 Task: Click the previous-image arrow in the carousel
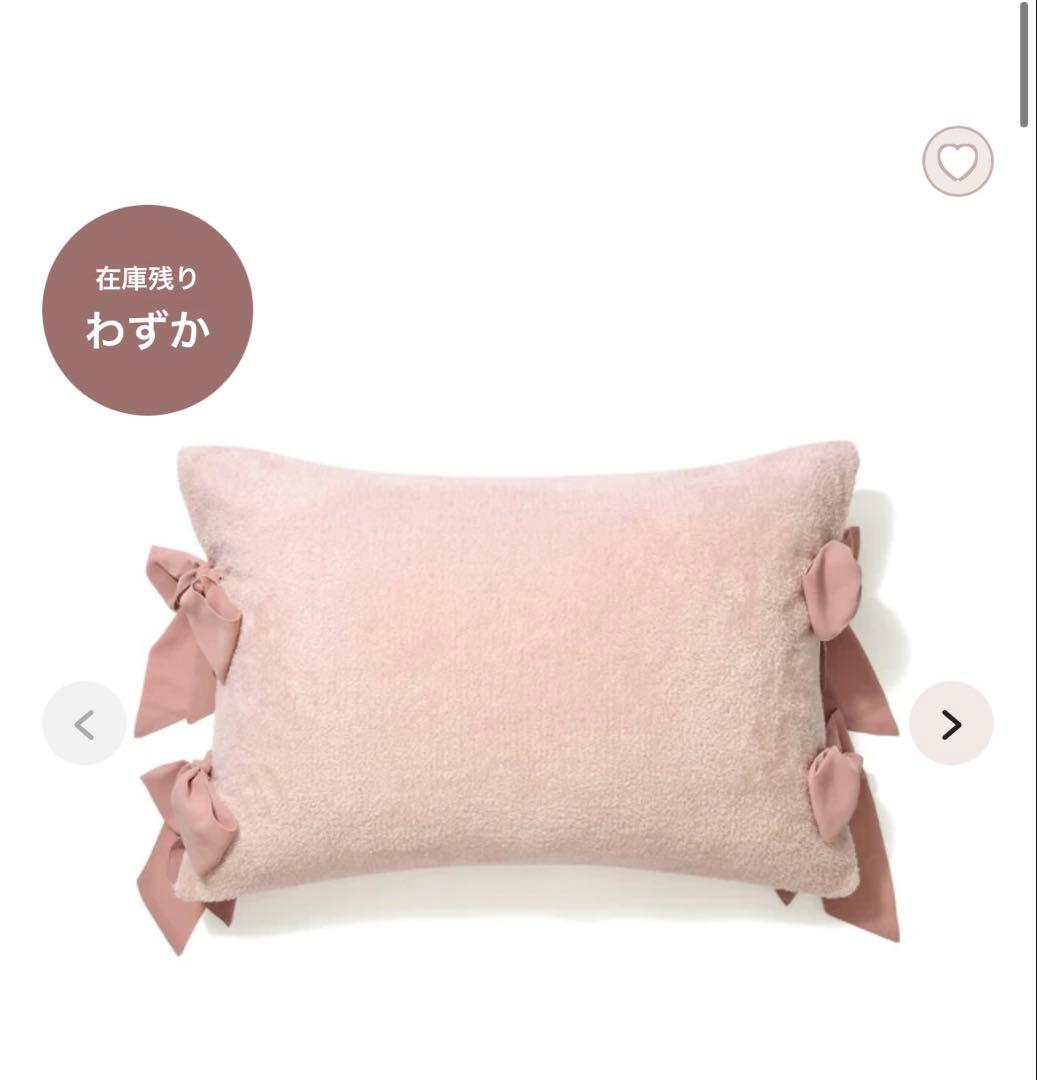tap(86, 724)
